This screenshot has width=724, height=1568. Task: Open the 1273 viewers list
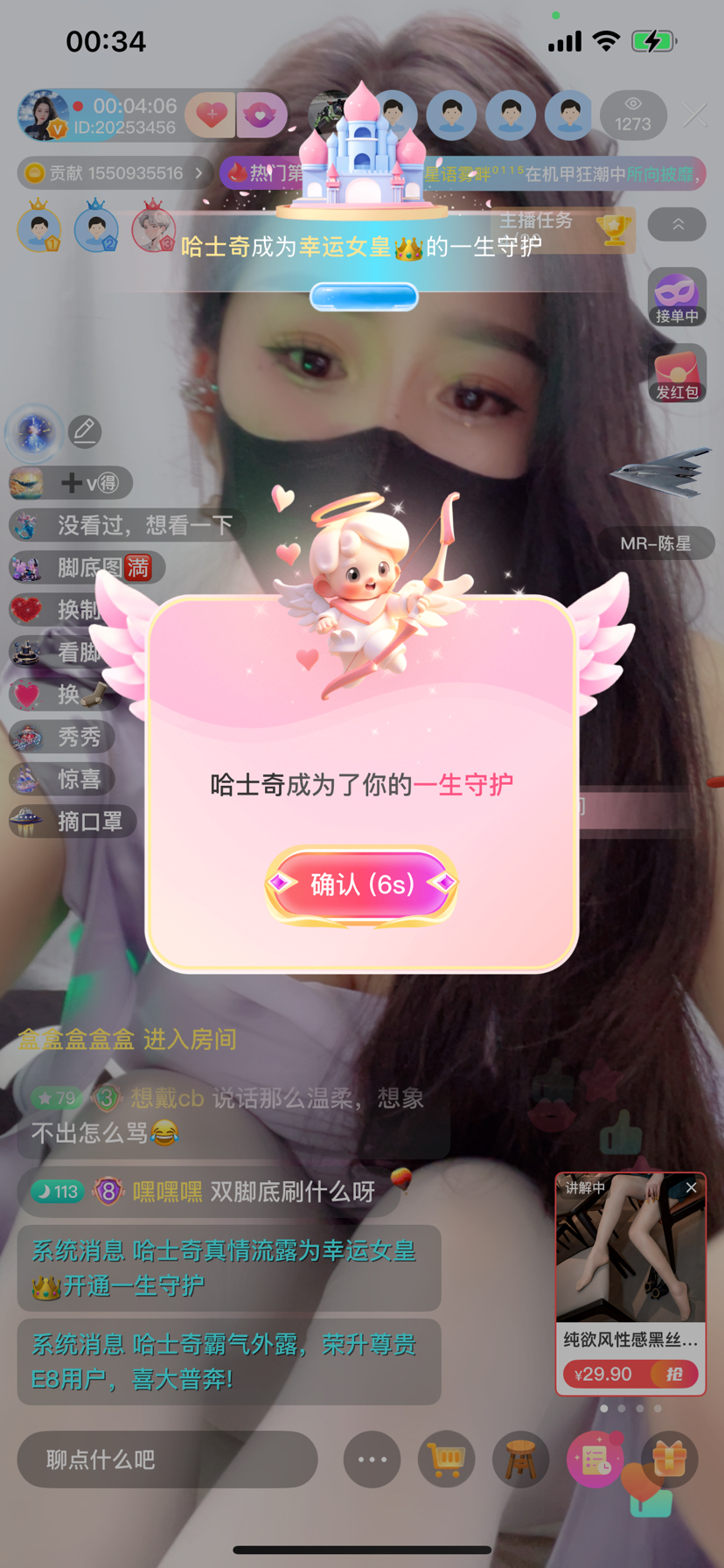pyautogui.click(x=632, y=115)
